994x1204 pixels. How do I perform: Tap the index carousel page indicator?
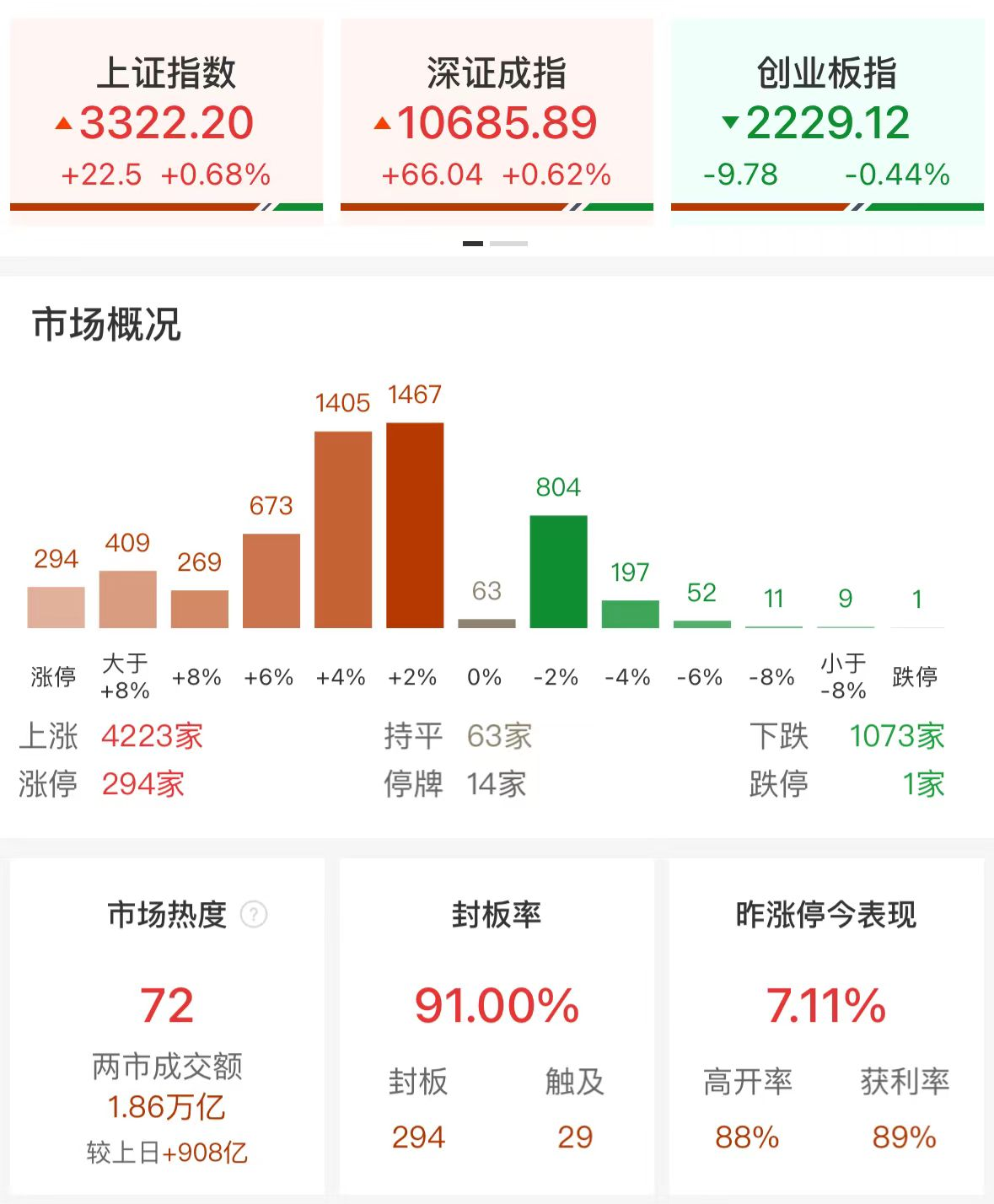click(x=496, y=244)
